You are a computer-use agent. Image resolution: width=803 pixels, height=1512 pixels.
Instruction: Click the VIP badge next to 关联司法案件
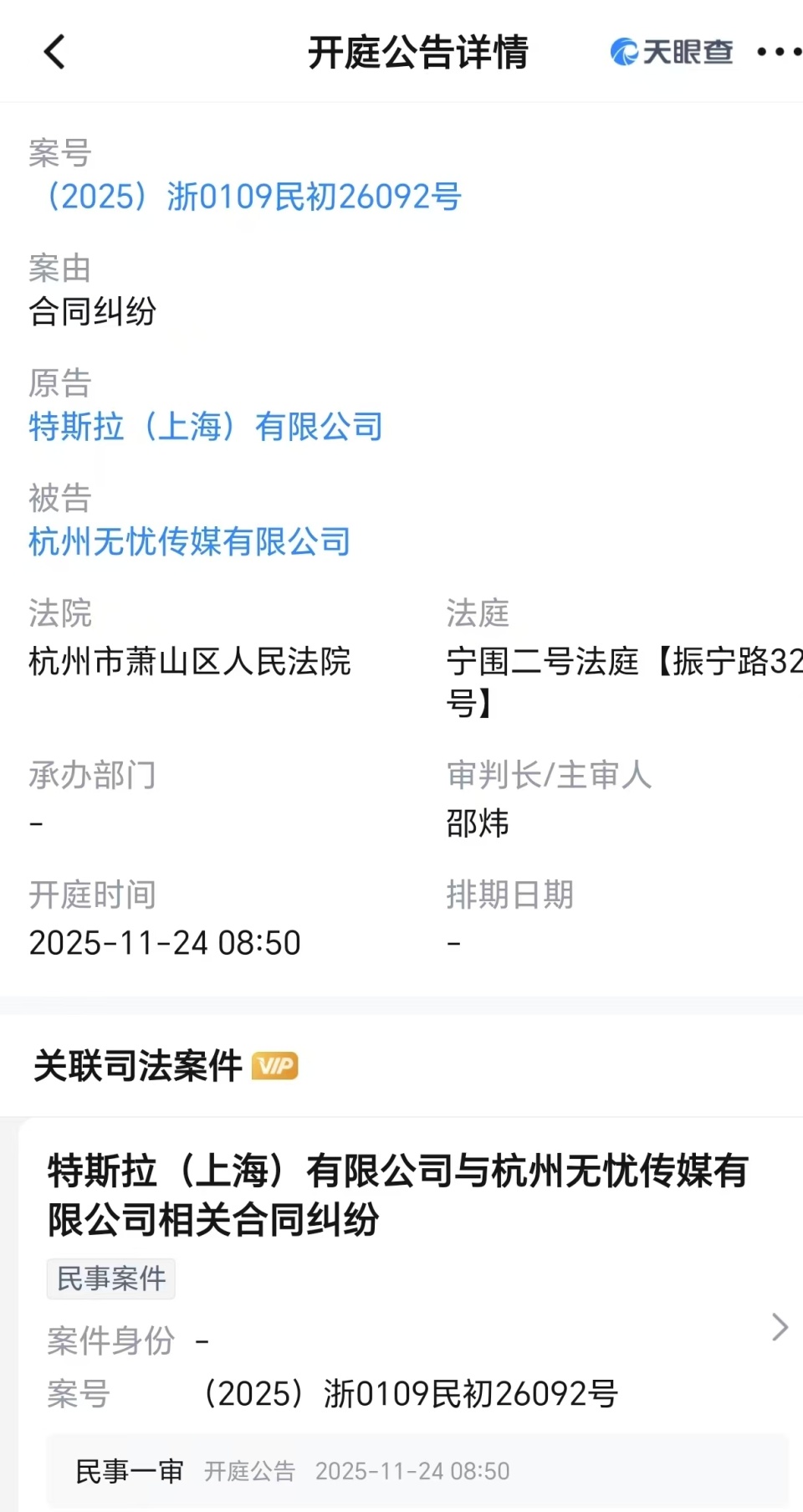(x=274, y=1064)
